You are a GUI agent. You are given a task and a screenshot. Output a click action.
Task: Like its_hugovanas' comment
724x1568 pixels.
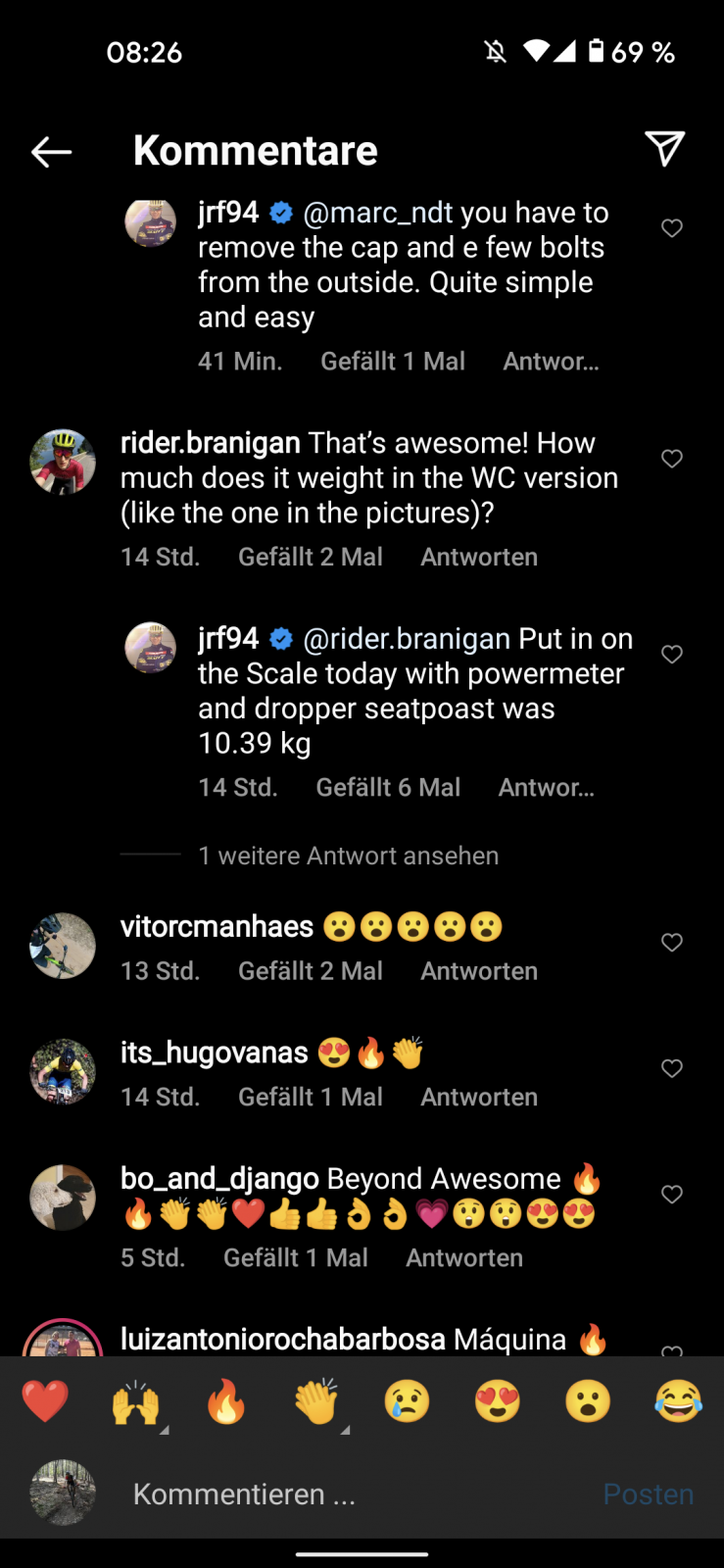(671, 1068)
